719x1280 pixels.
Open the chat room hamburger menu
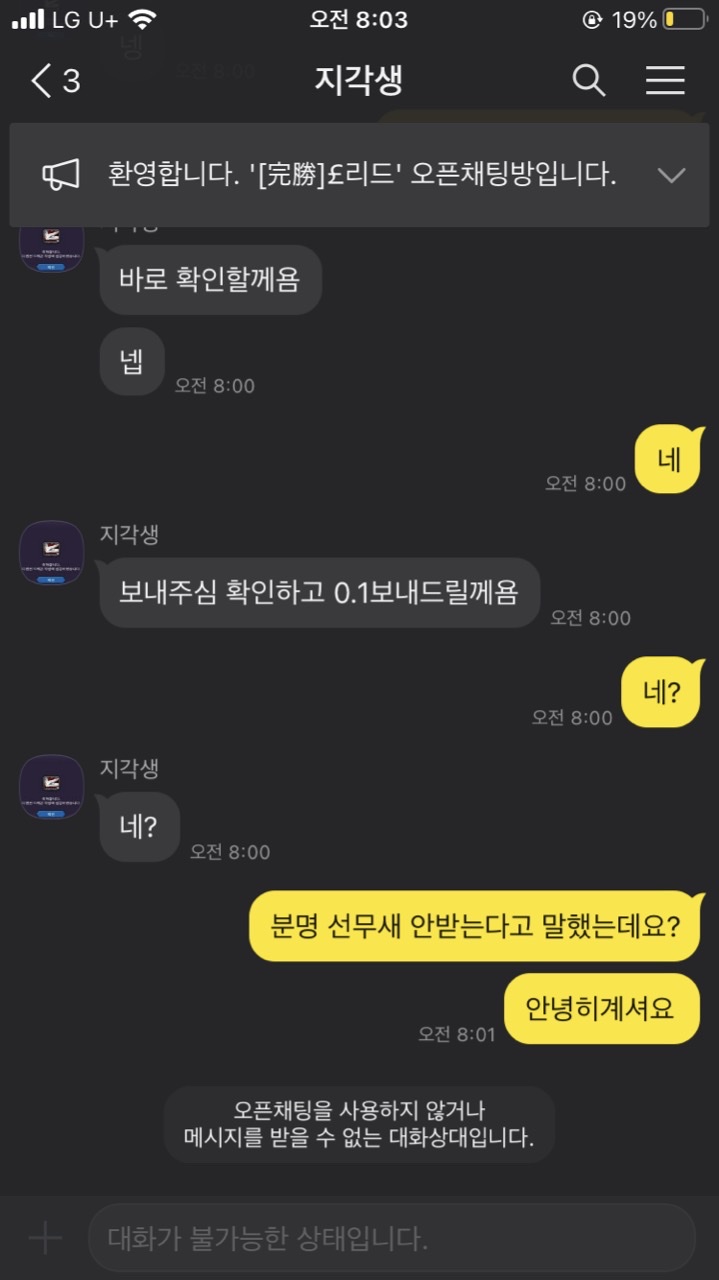coord(665,81)
